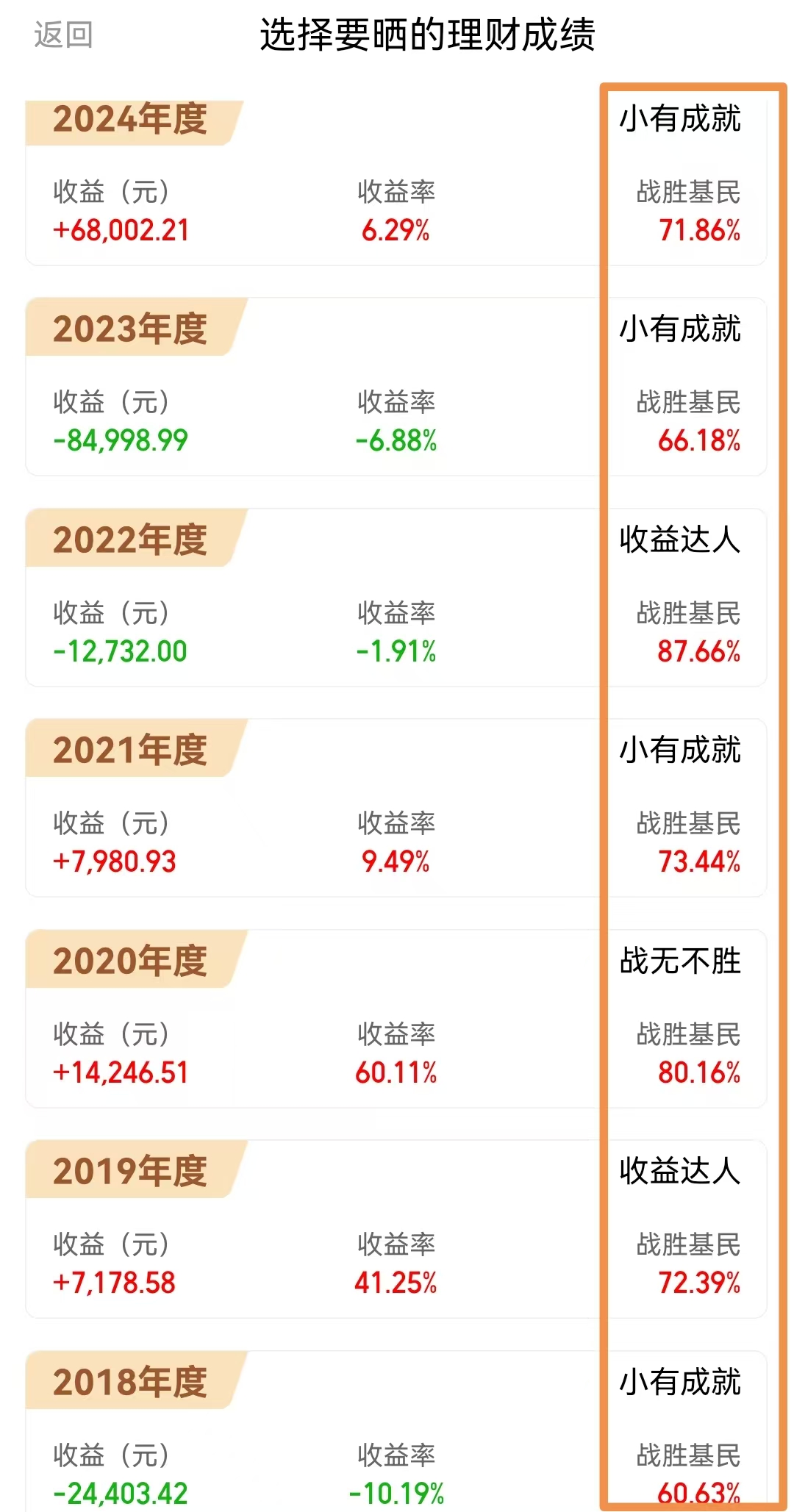Open the 2021年度 results card
The image size is (794, 1512).
coord(396,808)
